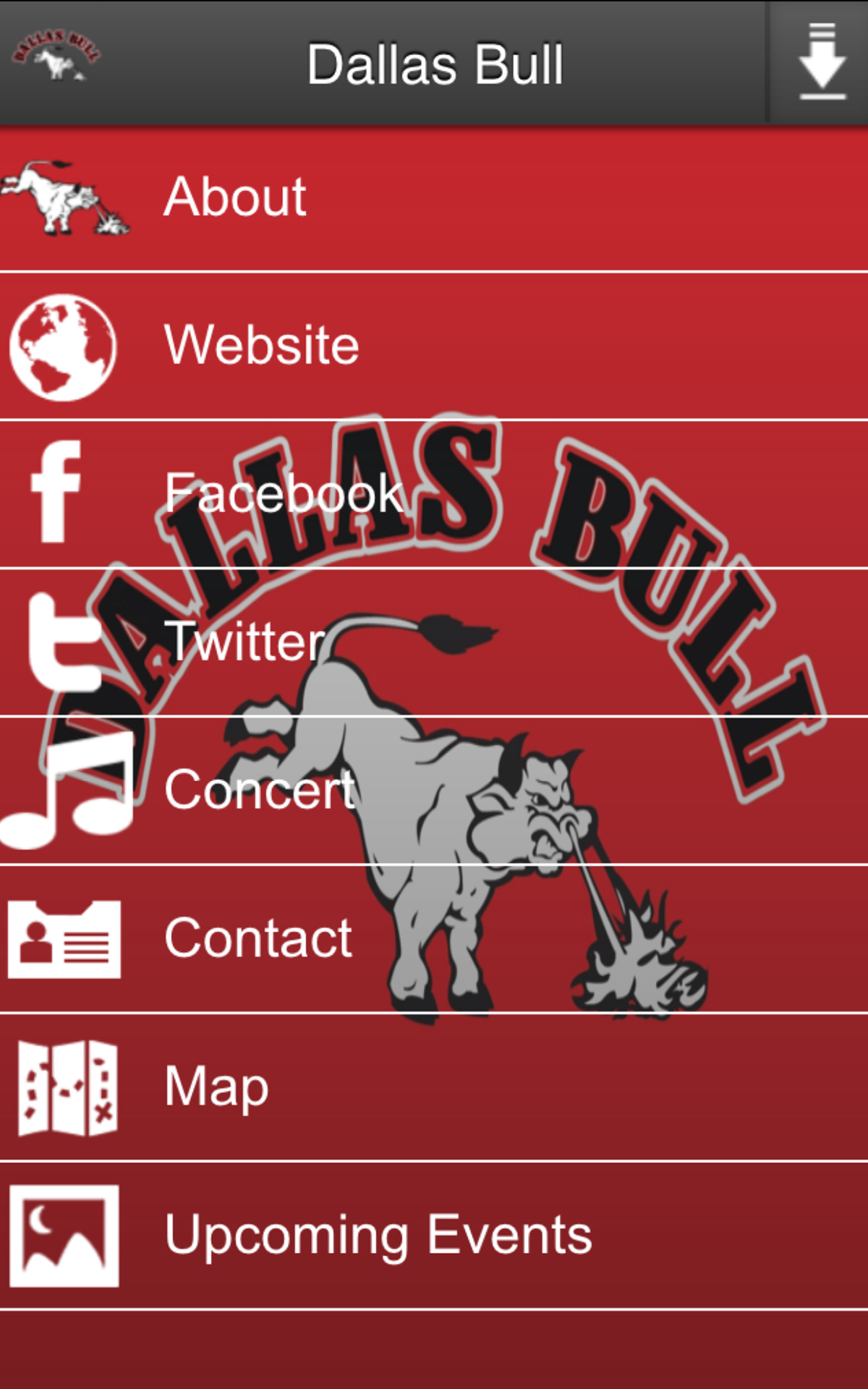Select the bucking bull icon beside About

click(69, 195)
